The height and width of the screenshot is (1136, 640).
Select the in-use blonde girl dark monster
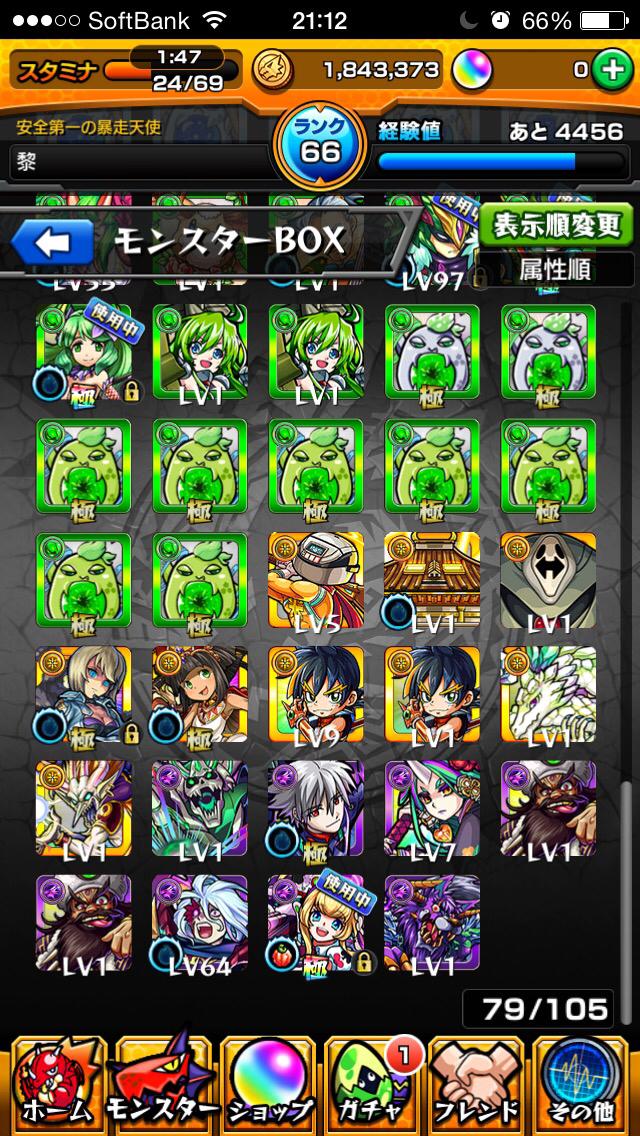point(316,922)
